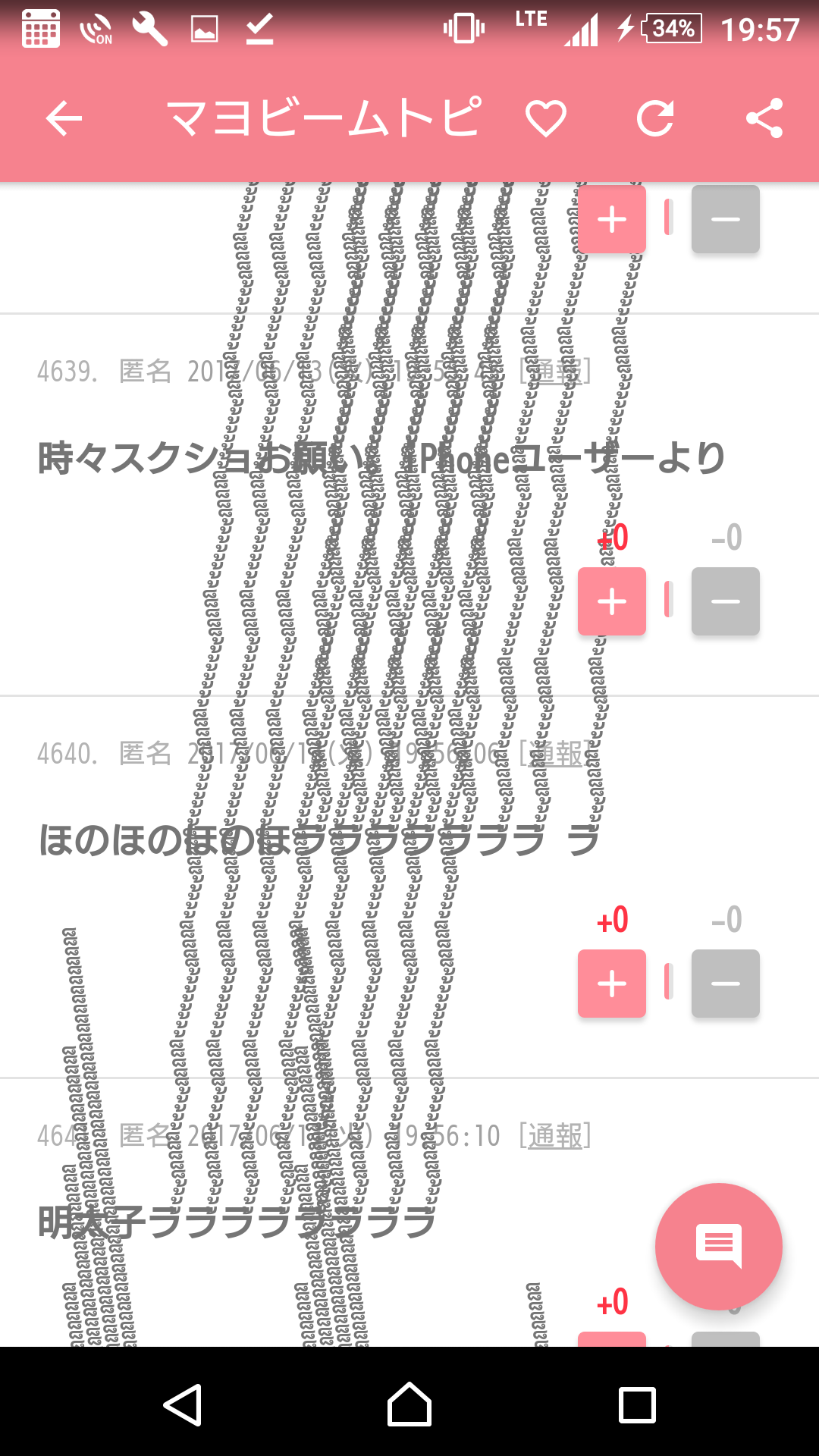Tap the system home button
This screenshot has width=819, height=1456.
coord(409,1404)
